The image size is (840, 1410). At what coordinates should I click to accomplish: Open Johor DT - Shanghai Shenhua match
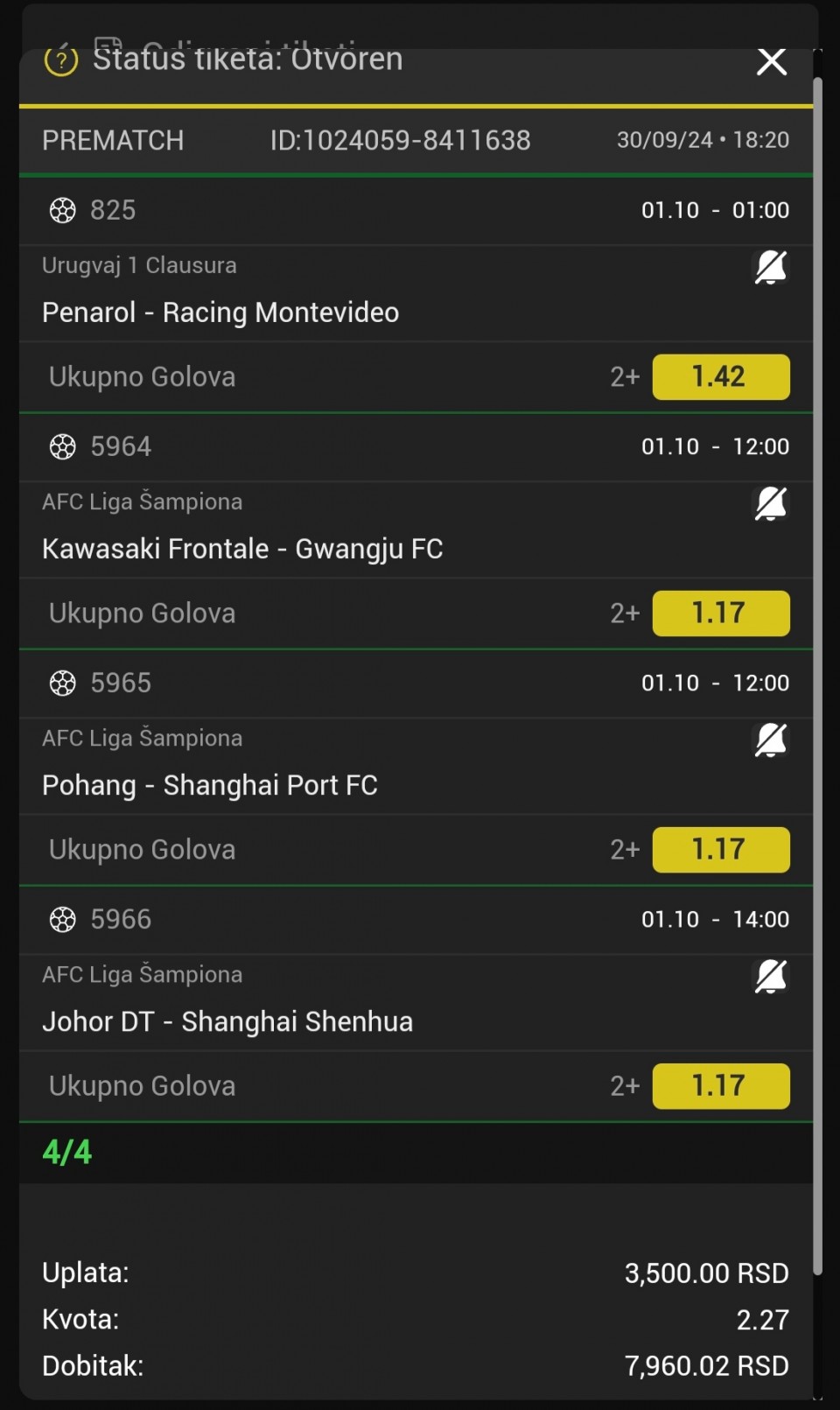pos(227,1021)
